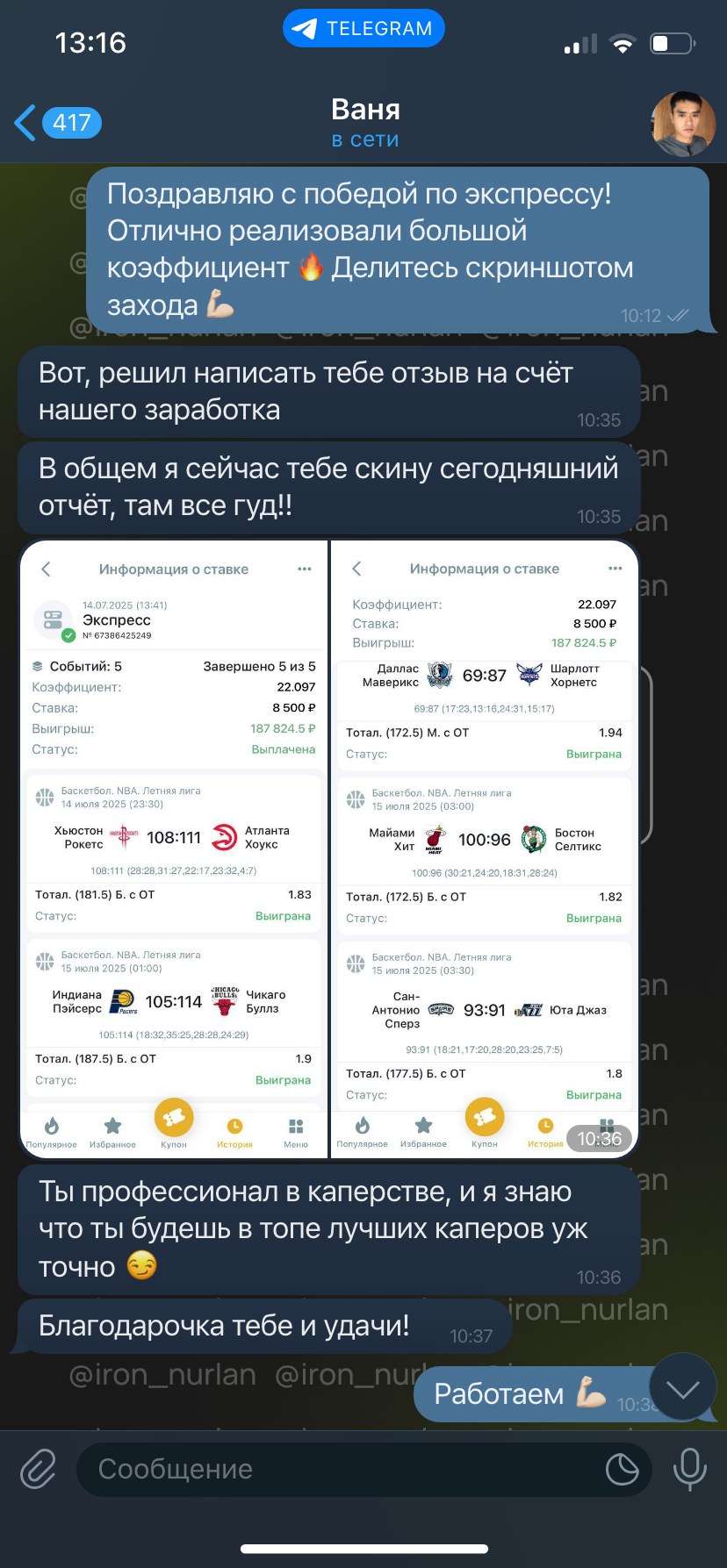Open the sticker panel icon
The image size is (727, 1568).
coord(622,1469)
